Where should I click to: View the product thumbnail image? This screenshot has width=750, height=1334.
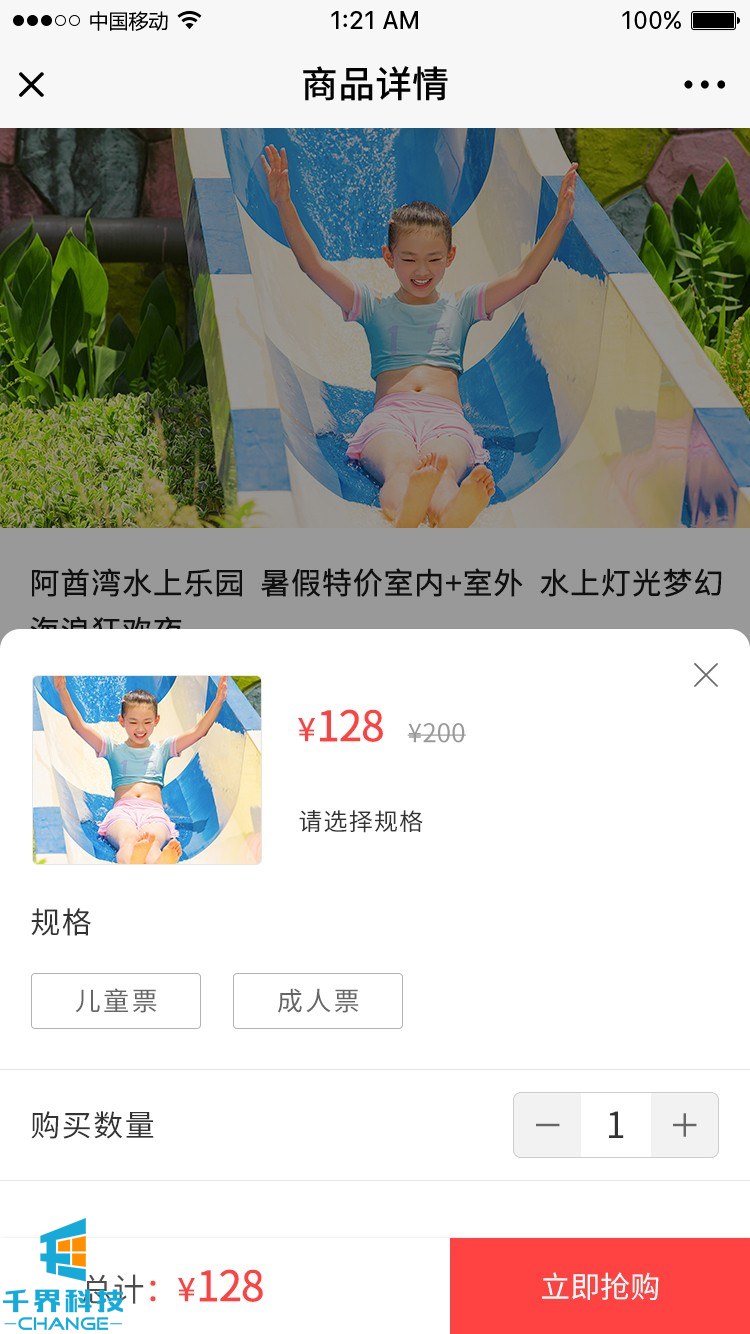pyautogui.click(x=147, y=770)
